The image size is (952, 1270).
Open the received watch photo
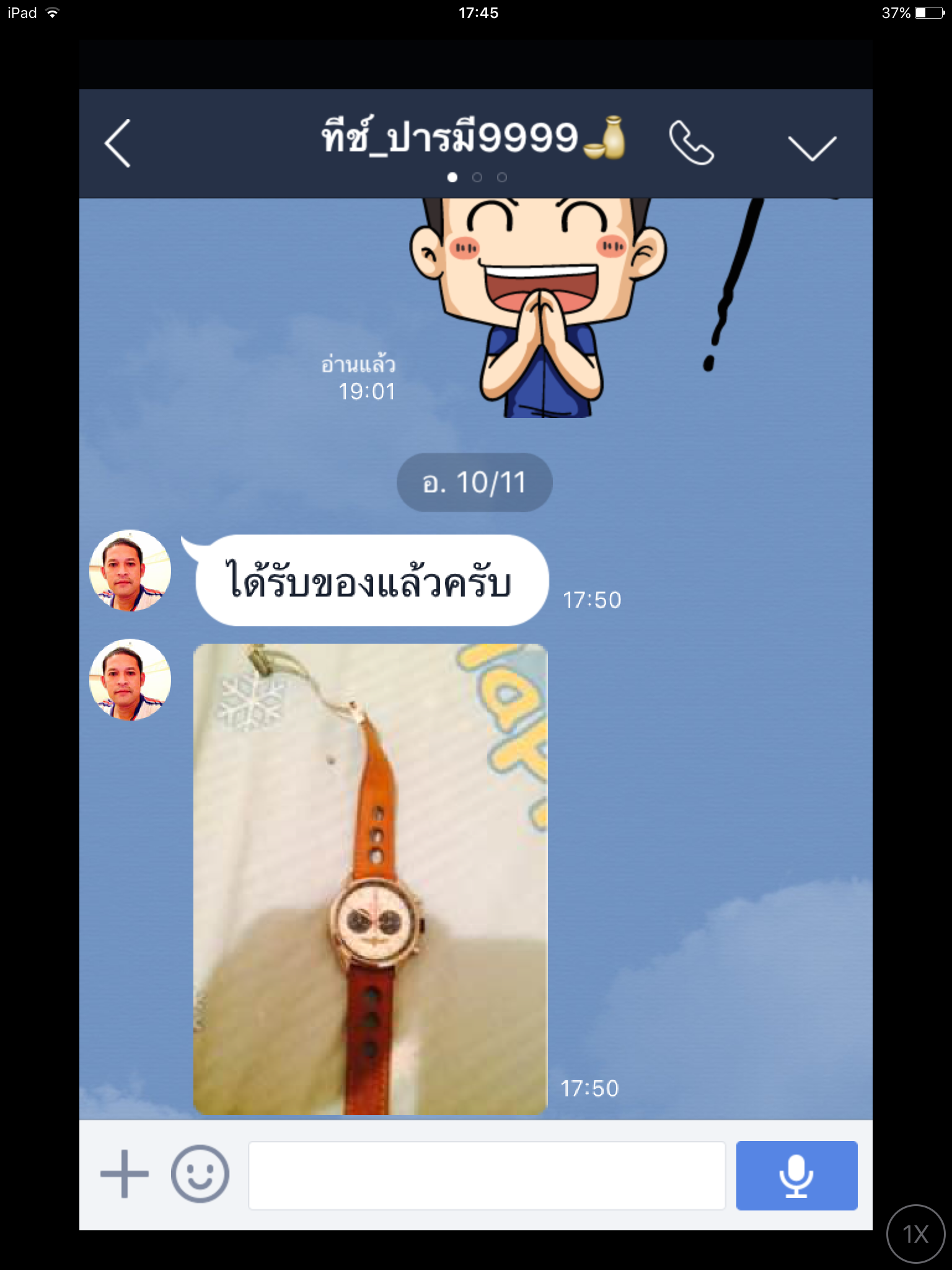point(370,879)
